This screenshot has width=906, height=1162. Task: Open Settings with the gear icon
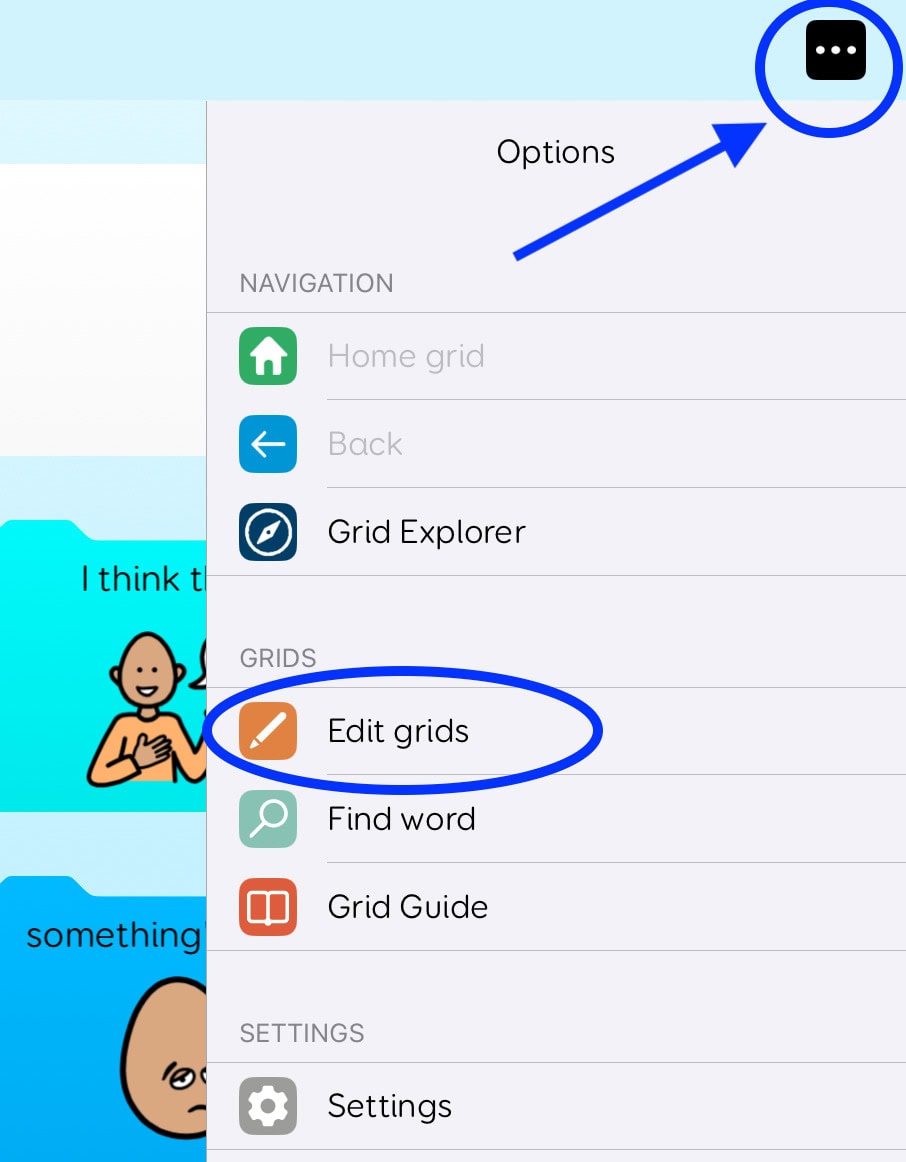(x=268, y=1106)
